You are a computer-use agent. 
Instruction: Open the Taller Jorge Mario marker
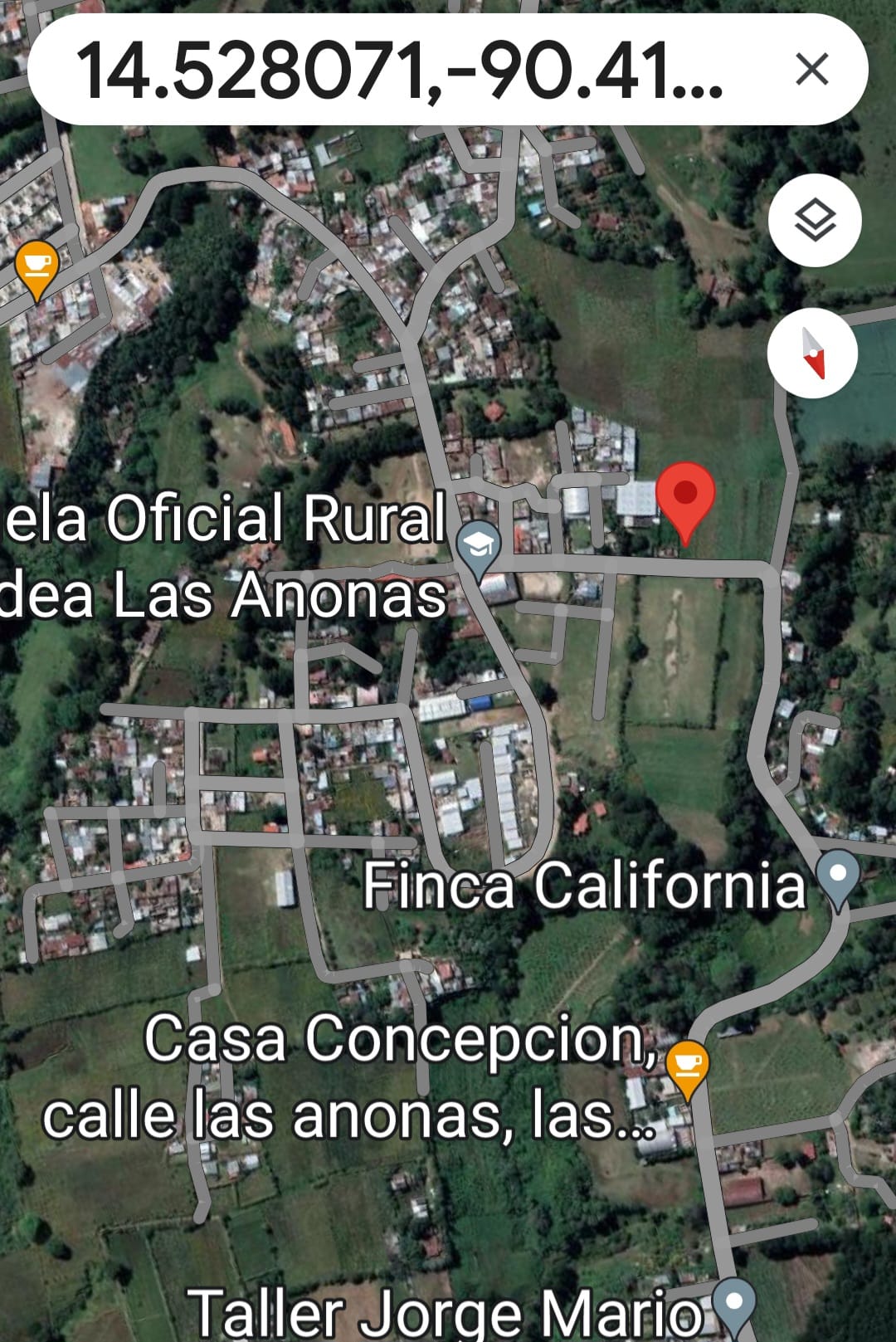734,1305
